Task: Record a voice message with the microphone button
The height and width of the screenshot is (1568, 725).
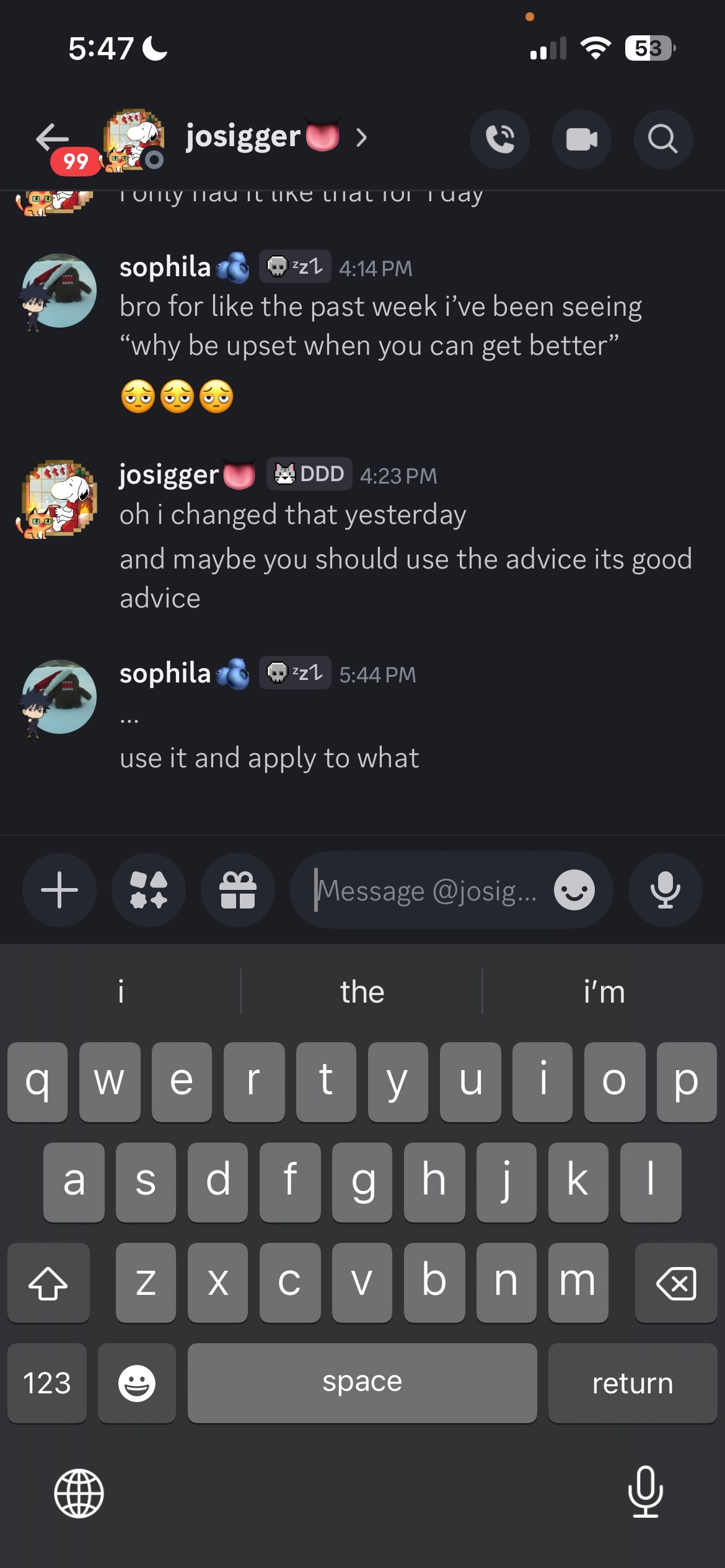Action: point(665,890)
